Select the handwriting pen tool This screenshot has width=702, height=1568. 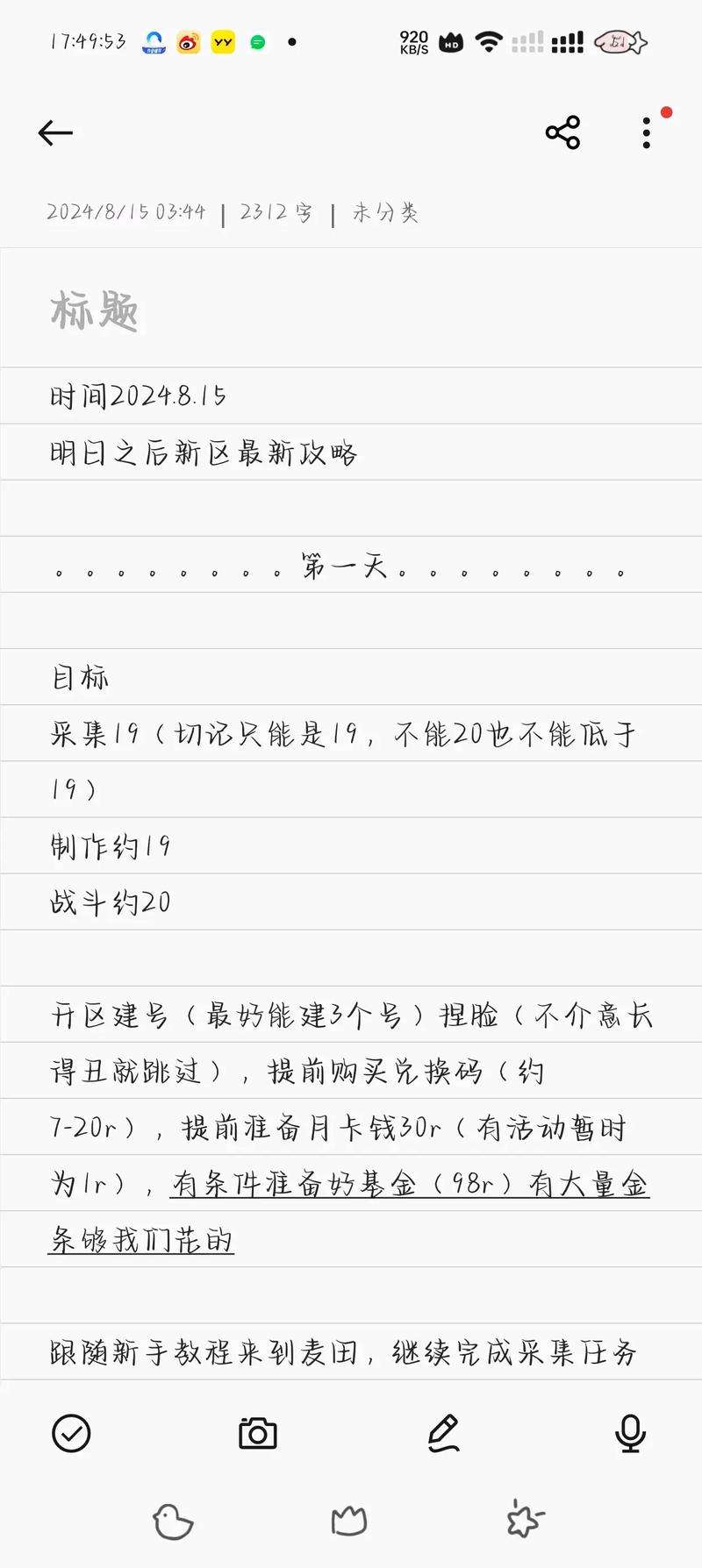pyautogui.click(x=444, y=1435)
